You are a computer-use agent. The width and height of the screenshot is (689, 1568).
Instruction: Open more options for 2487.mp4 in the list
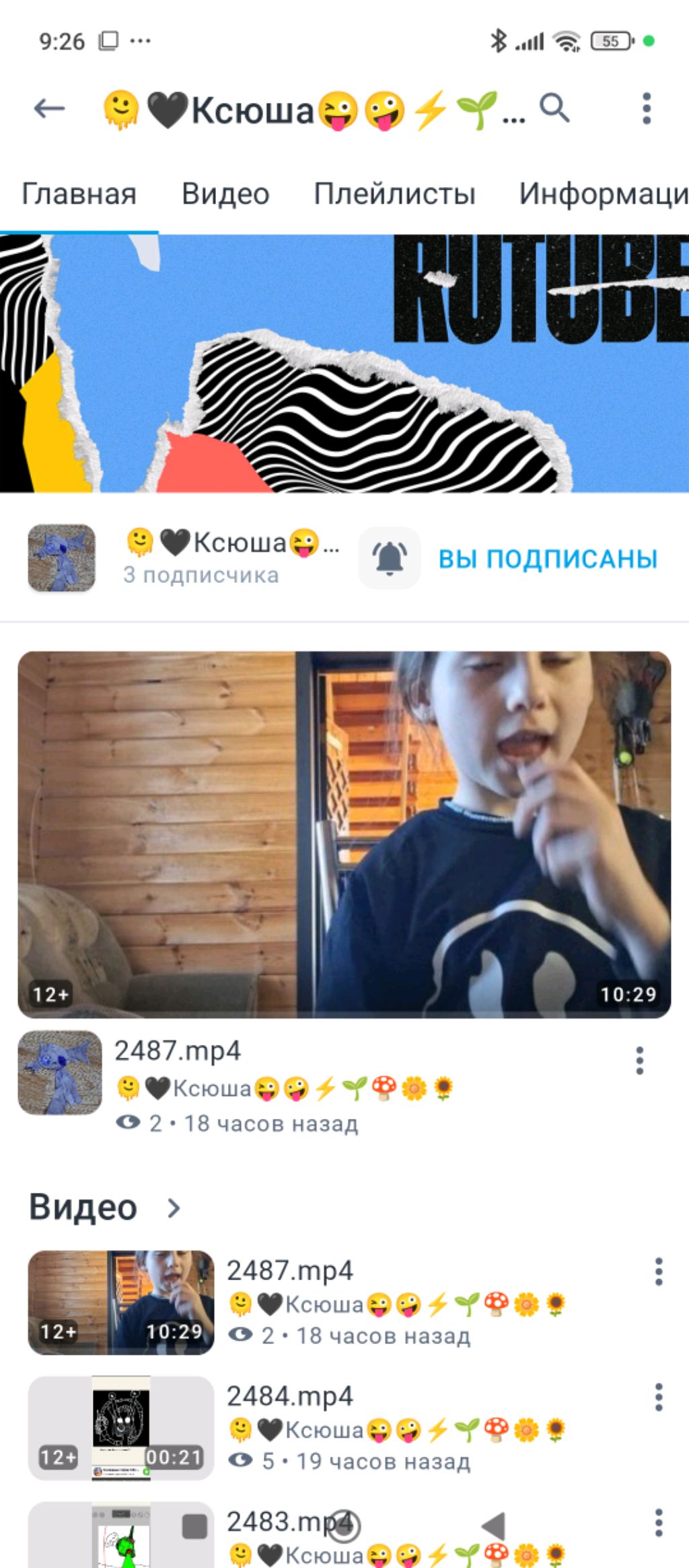click(659, 1272)
